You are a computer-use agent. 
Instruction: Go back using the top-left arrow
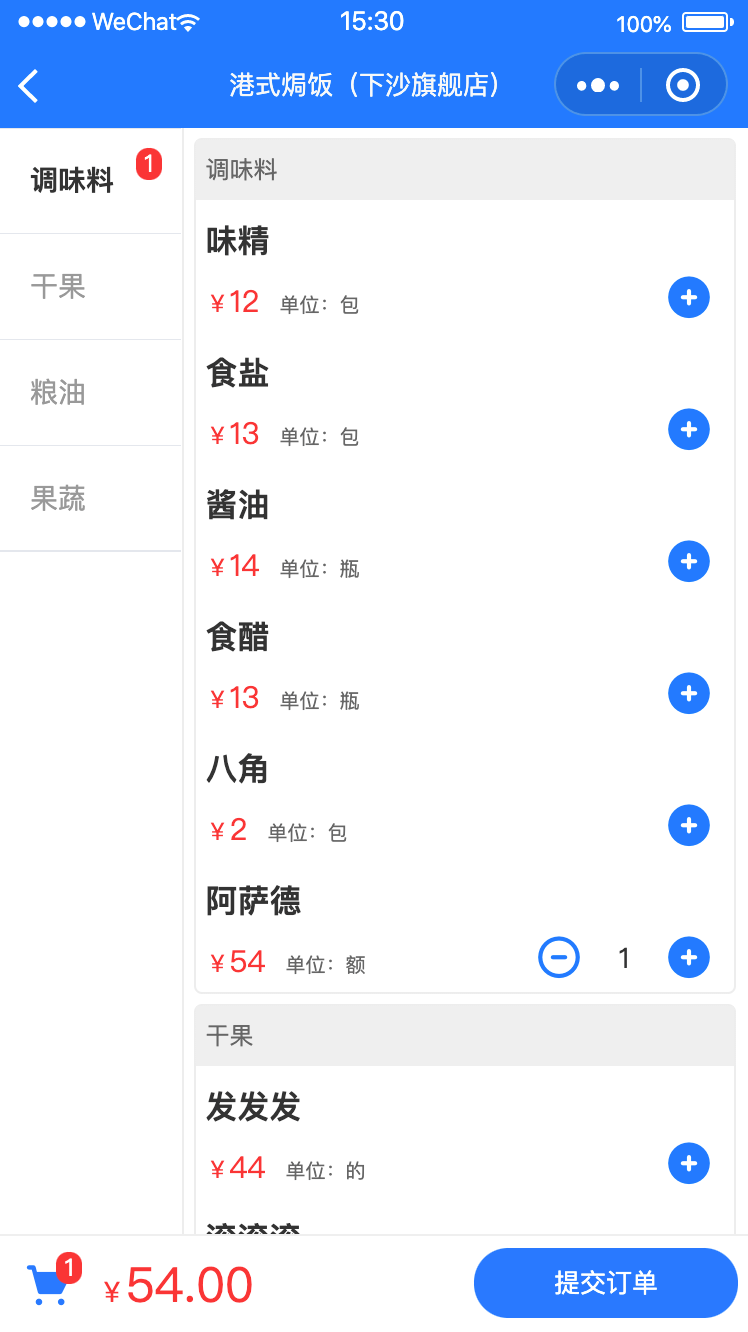(29, 86)
